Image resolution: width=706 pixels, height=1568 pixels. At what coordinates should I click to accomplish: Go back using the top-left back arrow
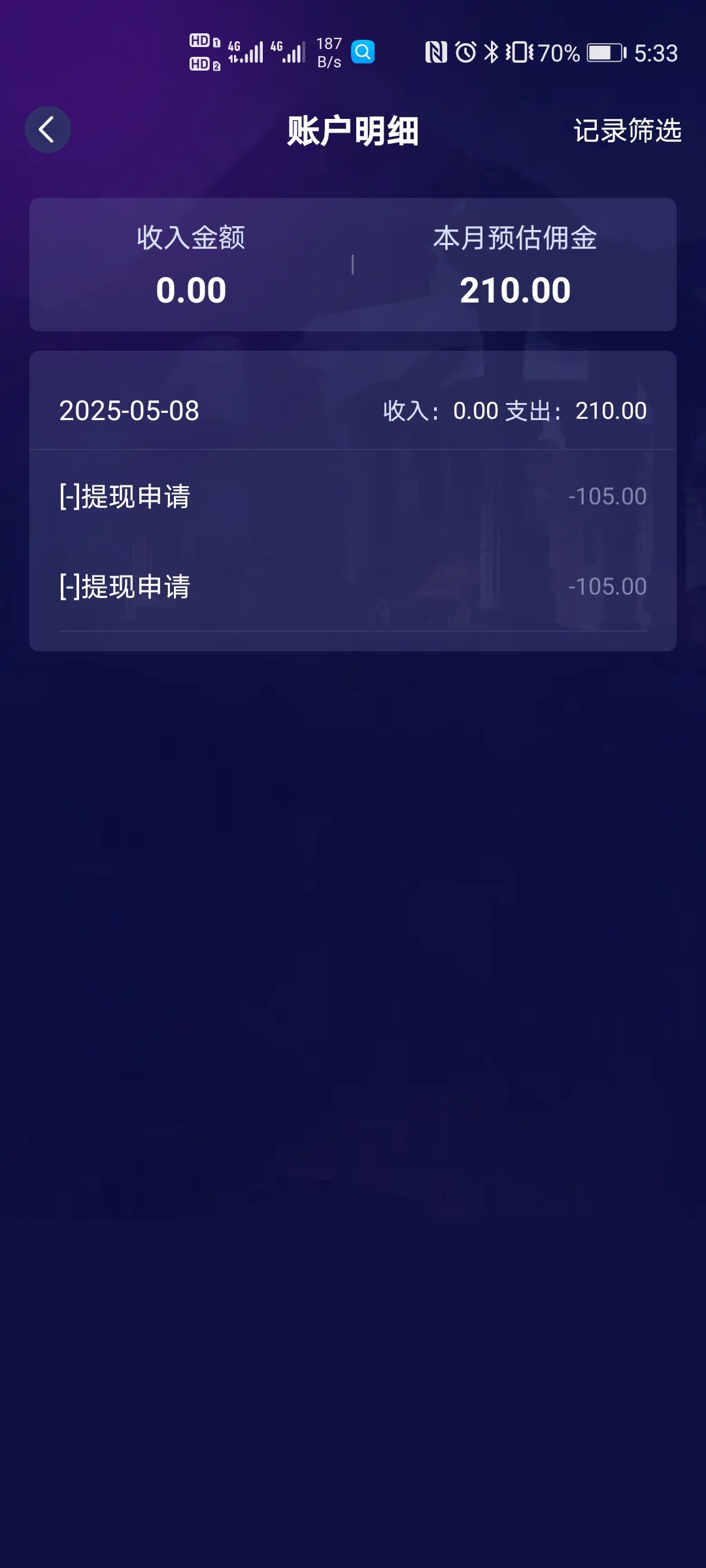(x=47, y=129)
